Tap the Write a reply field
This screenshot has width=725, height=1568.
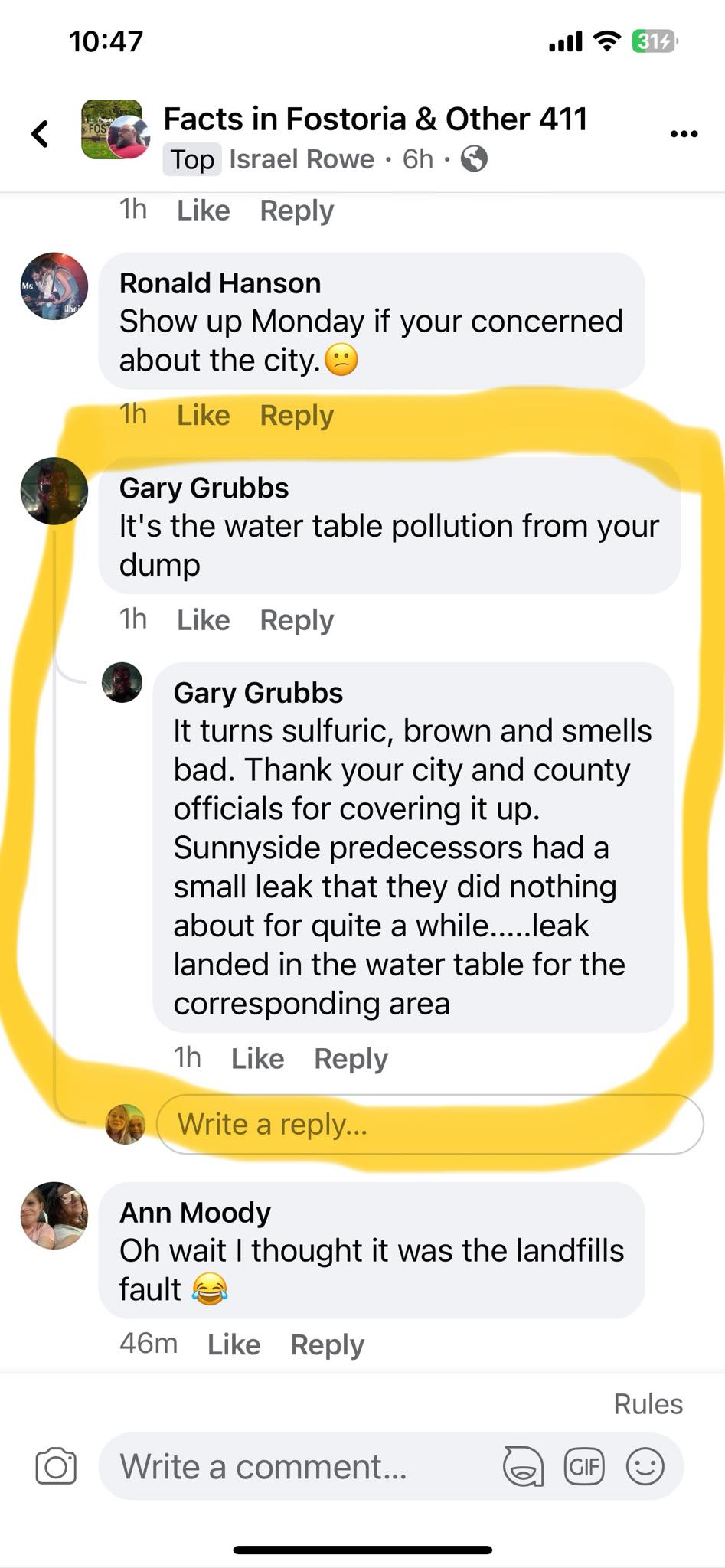429,1124
